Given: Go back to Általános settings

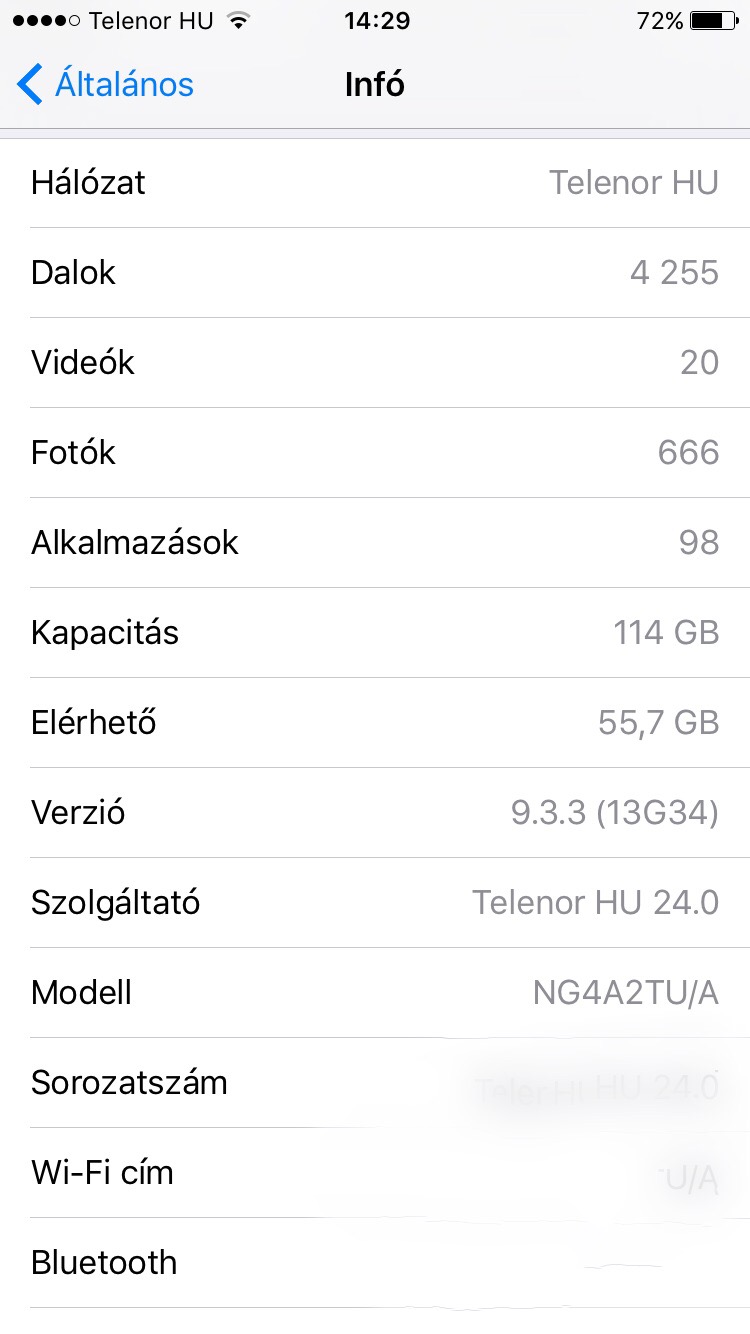Looking at the screenshot, I should (x=105, y=84).
